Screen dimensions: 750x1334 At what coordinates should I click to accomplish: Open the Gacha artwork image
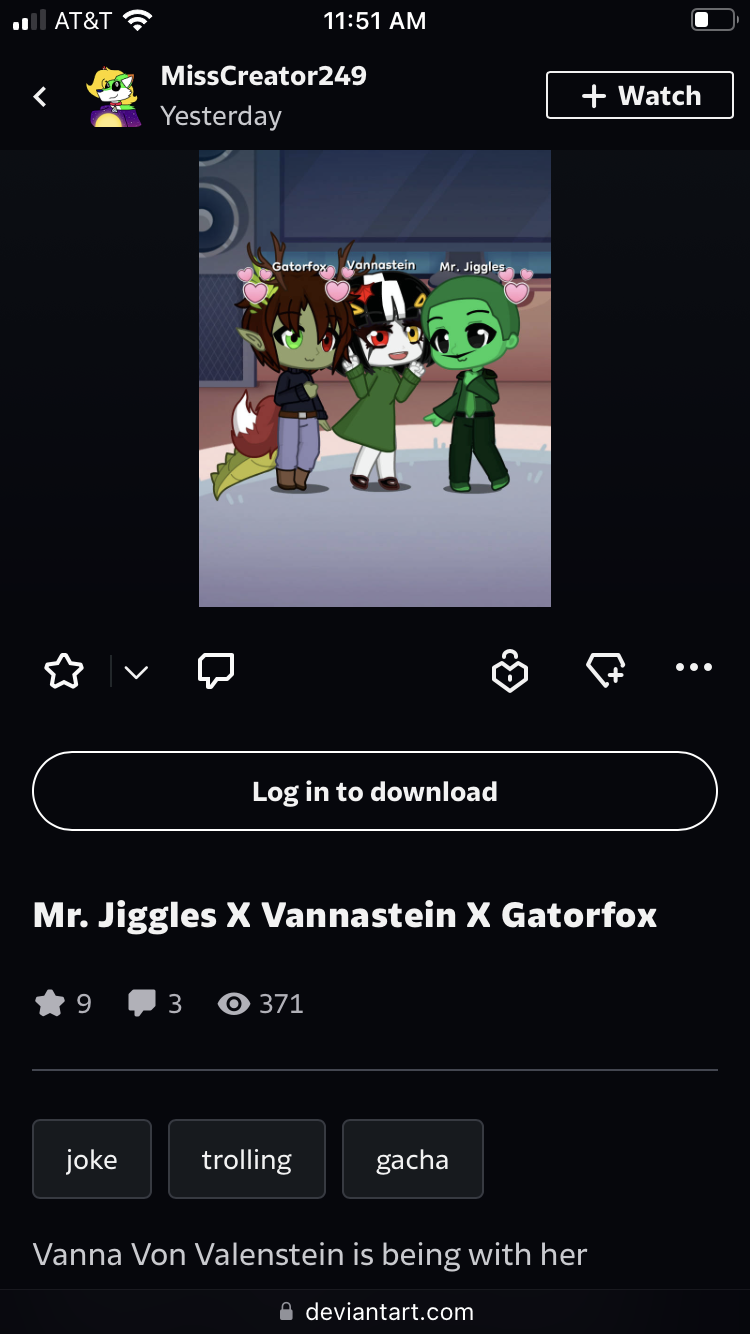point(375,378)
